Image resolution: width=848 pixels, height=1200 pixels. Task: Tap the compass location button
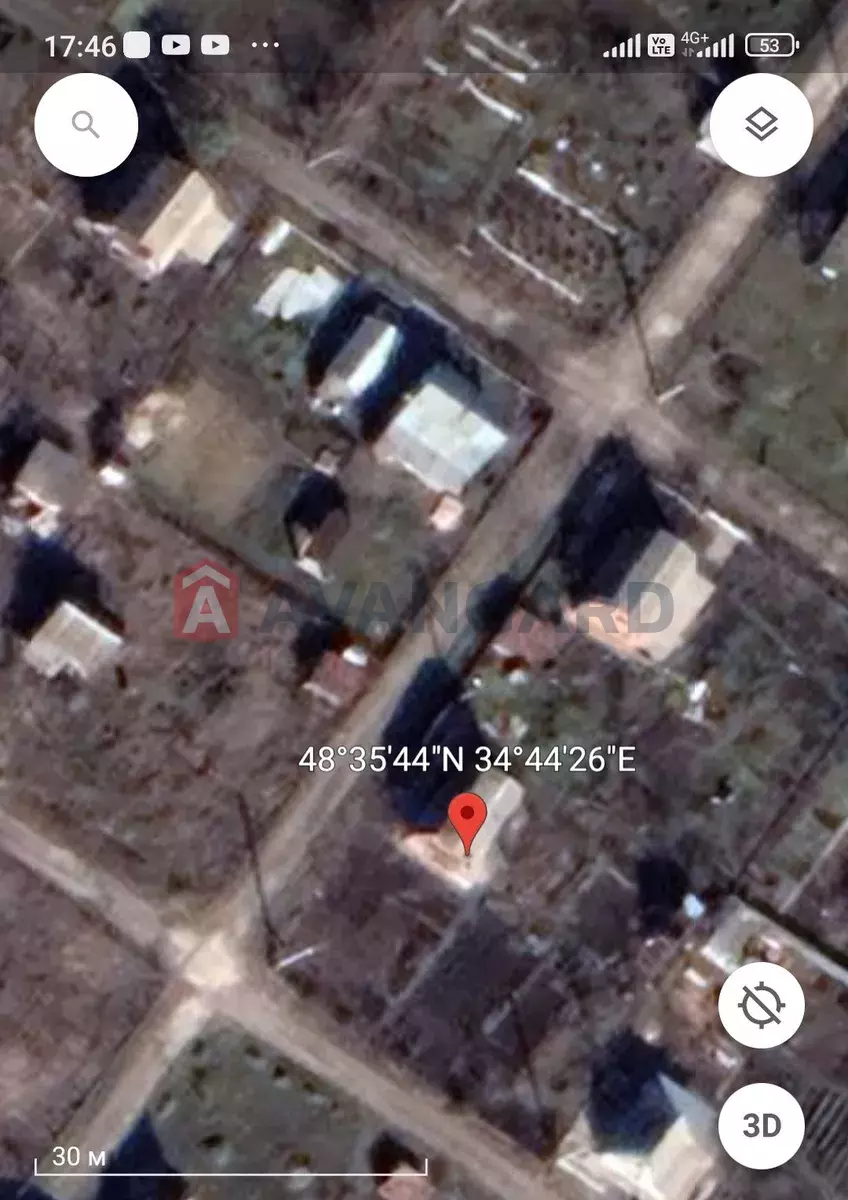[x=761, y=1004]
